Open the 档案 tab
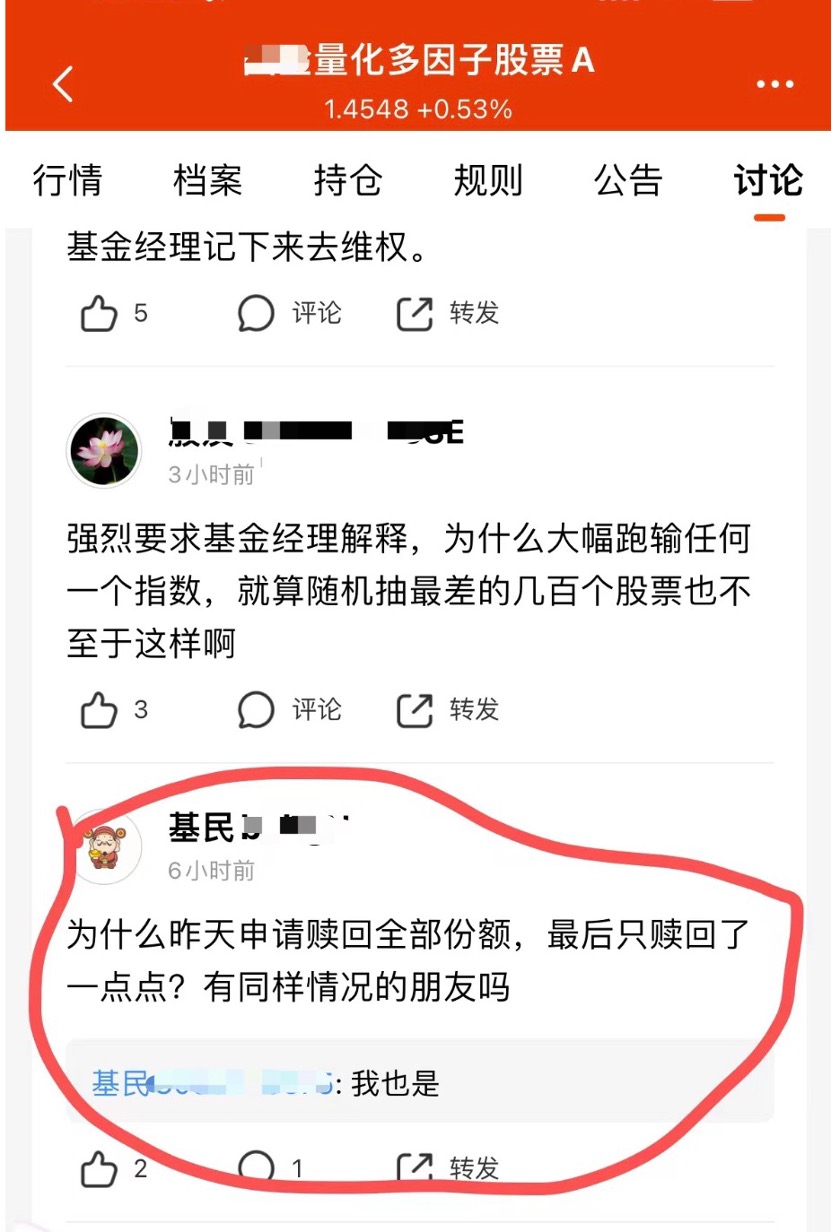Image resolution: width=832 pixels, height=1232 pixels. pyautogui.click(x=207, y=181)
